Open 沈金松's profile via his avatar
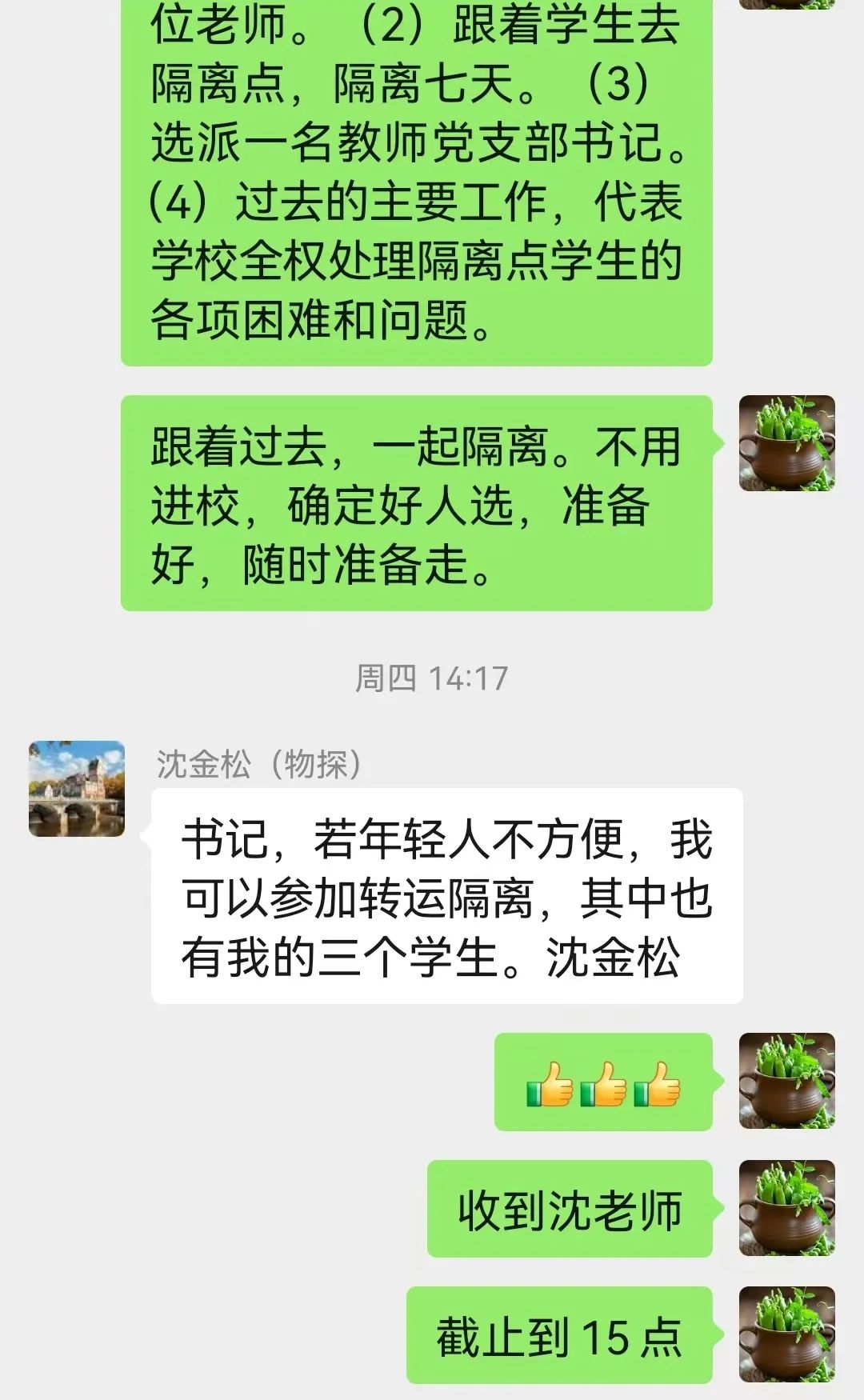The image size is (864, 1400). [77, 789]
